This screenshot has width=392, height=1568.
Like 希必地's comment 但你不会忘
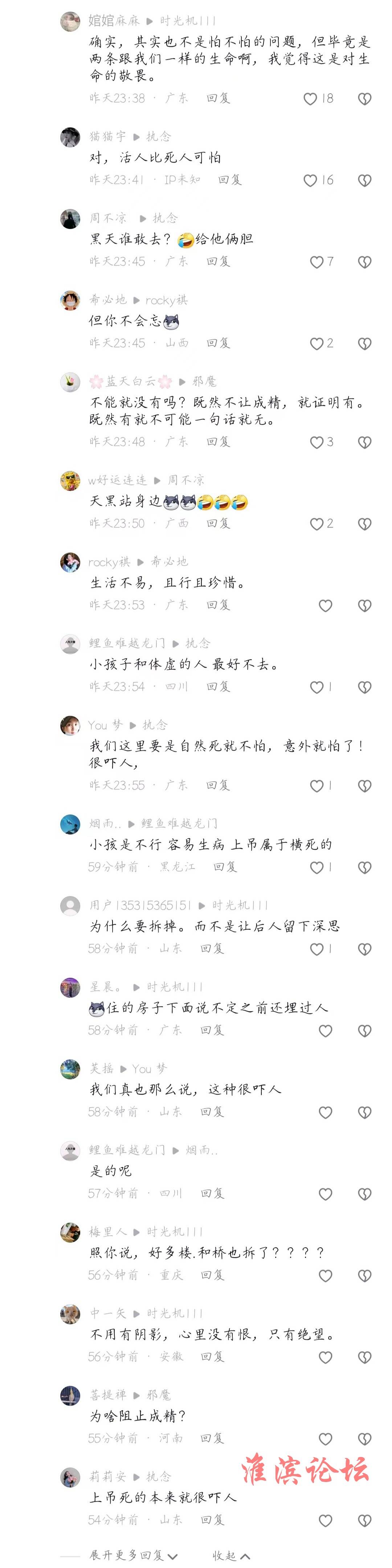pos(317,343)
